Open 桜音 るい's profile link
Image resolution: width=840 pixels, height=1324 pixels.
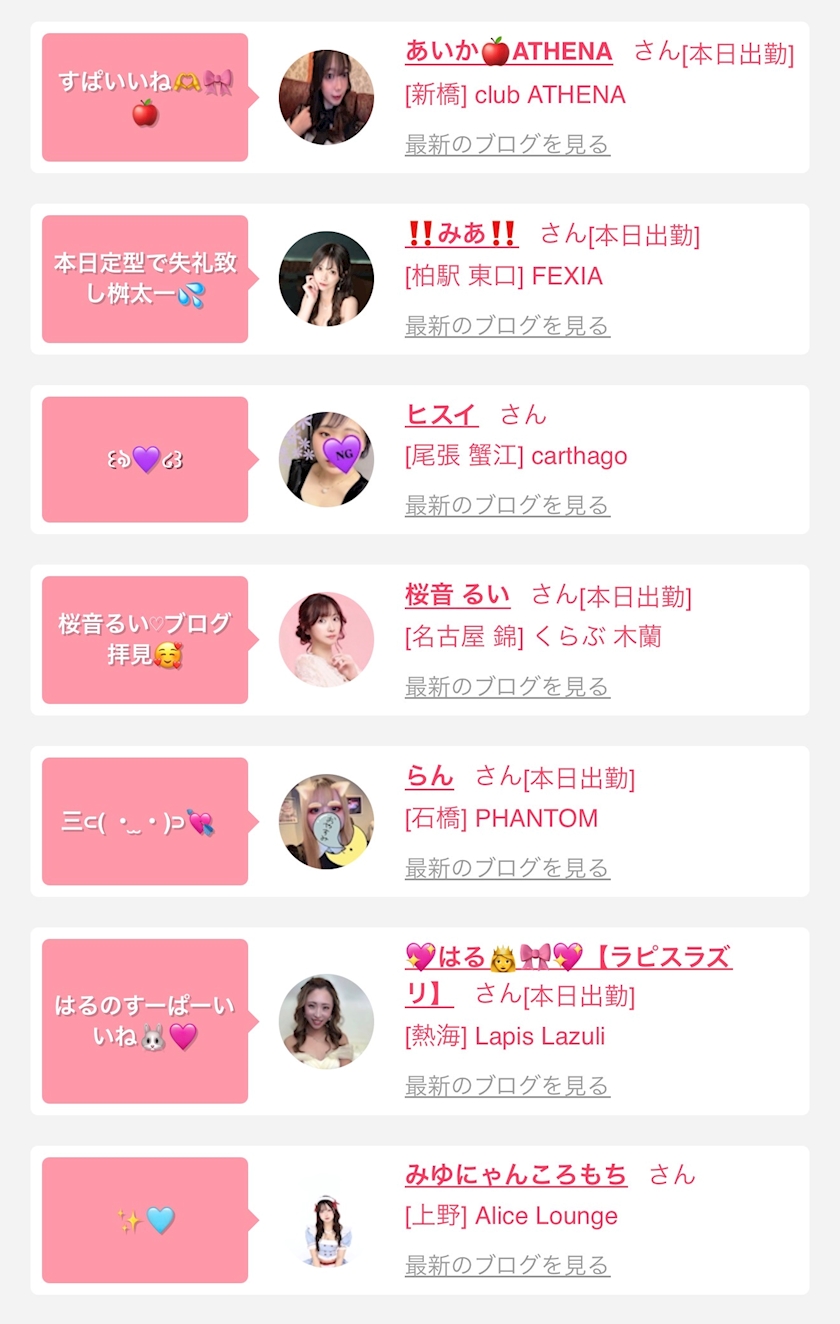(457, 596)
